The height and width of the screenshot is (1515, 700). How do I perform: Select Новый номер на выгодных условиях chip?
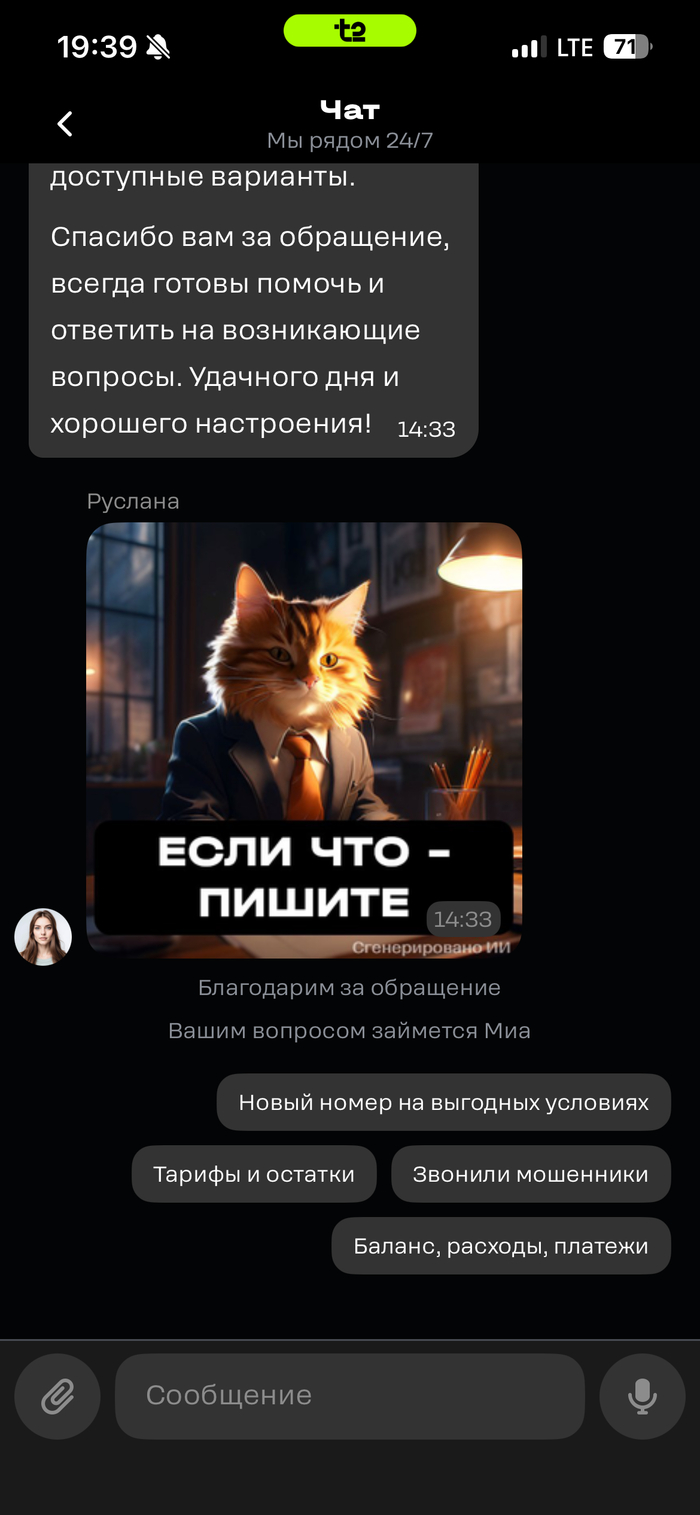443,1102
